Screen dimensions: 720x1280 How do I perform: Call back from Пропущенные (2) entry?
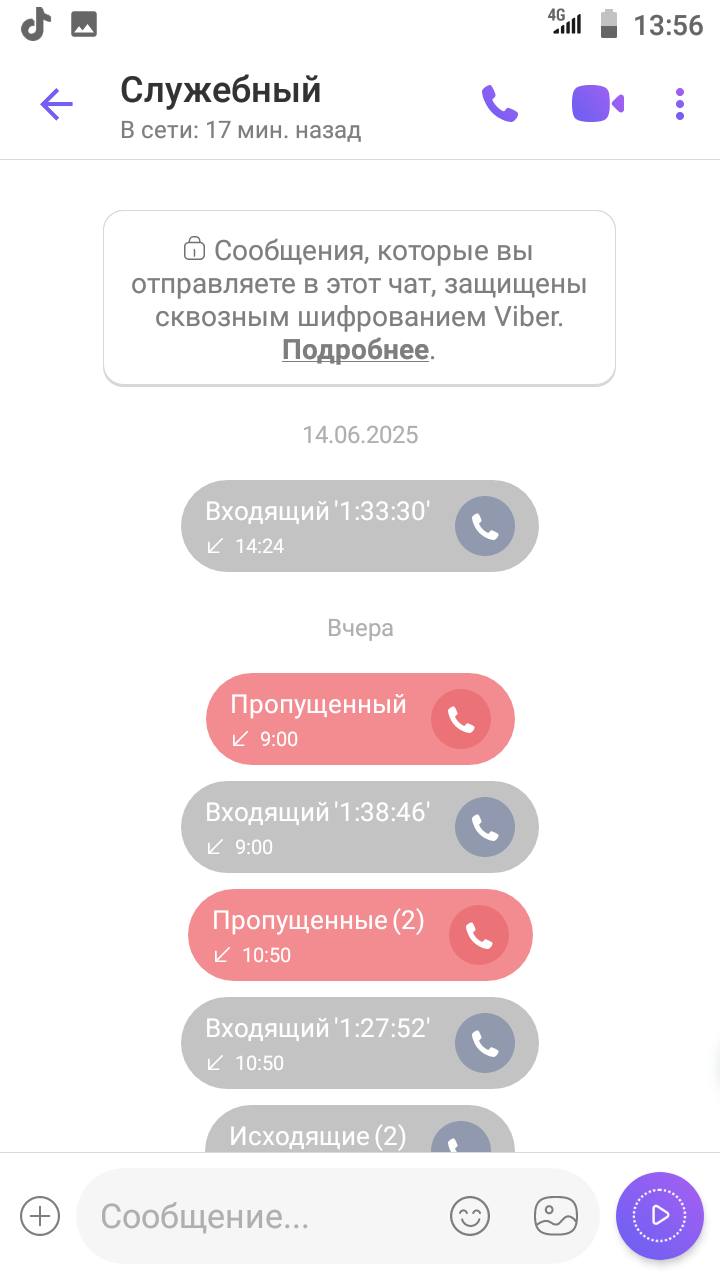pos(479,936)
